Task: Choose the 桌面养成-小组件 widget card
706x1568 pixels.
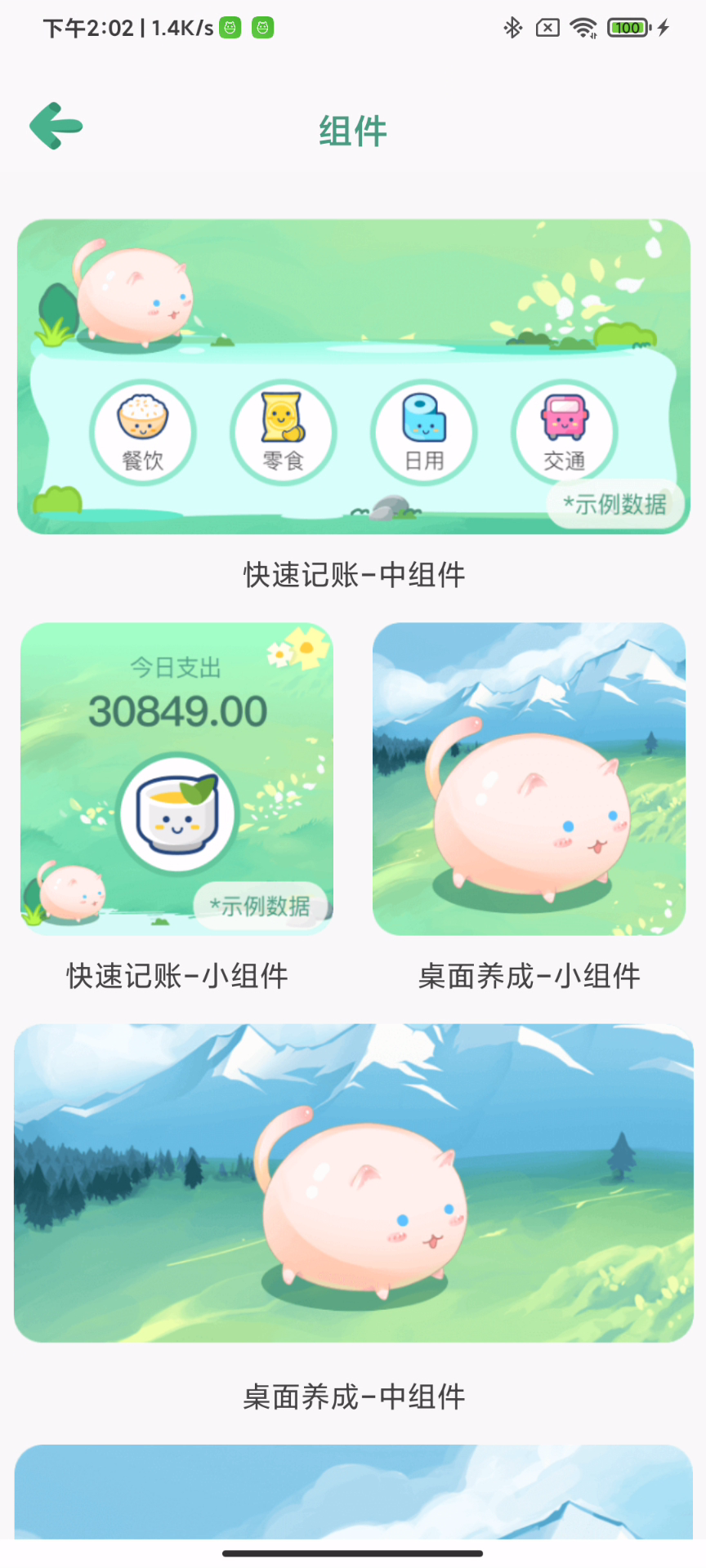Action: point(529,779)
